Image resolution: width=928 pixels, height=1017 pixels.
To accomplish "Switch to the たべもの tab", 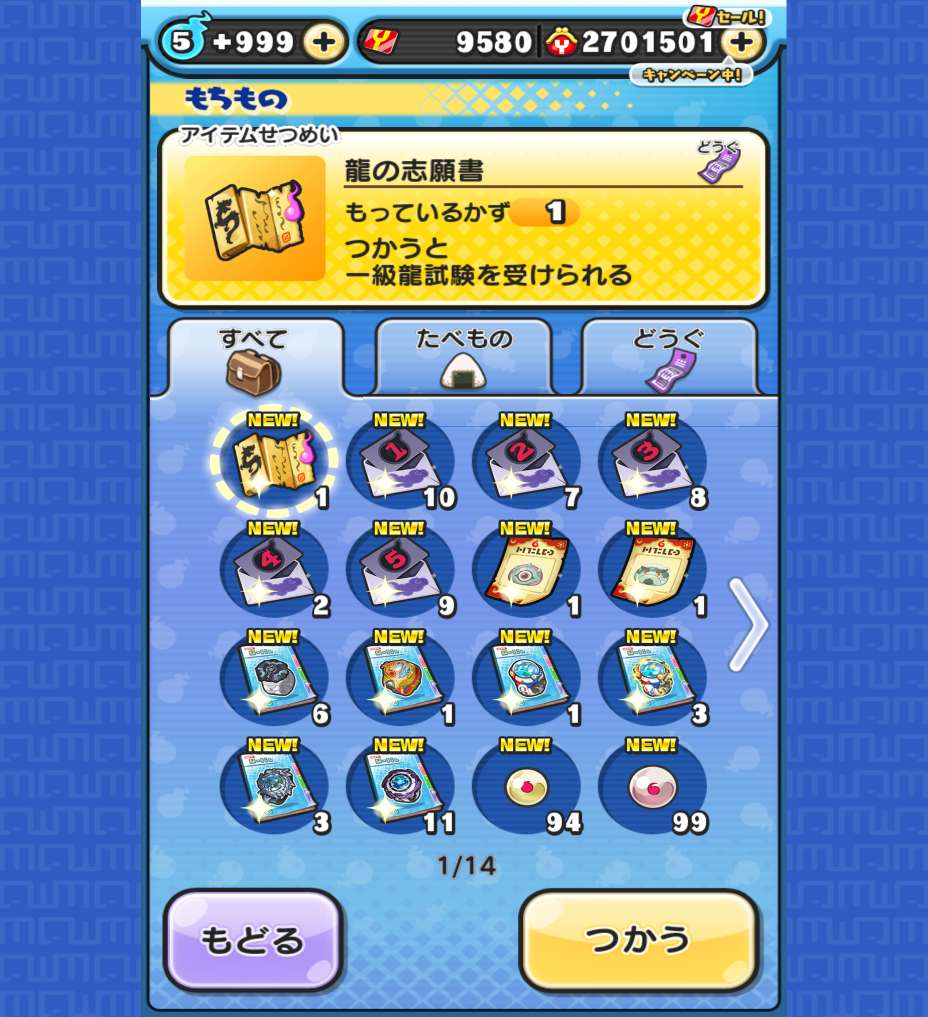I will (x=463, y=357).
